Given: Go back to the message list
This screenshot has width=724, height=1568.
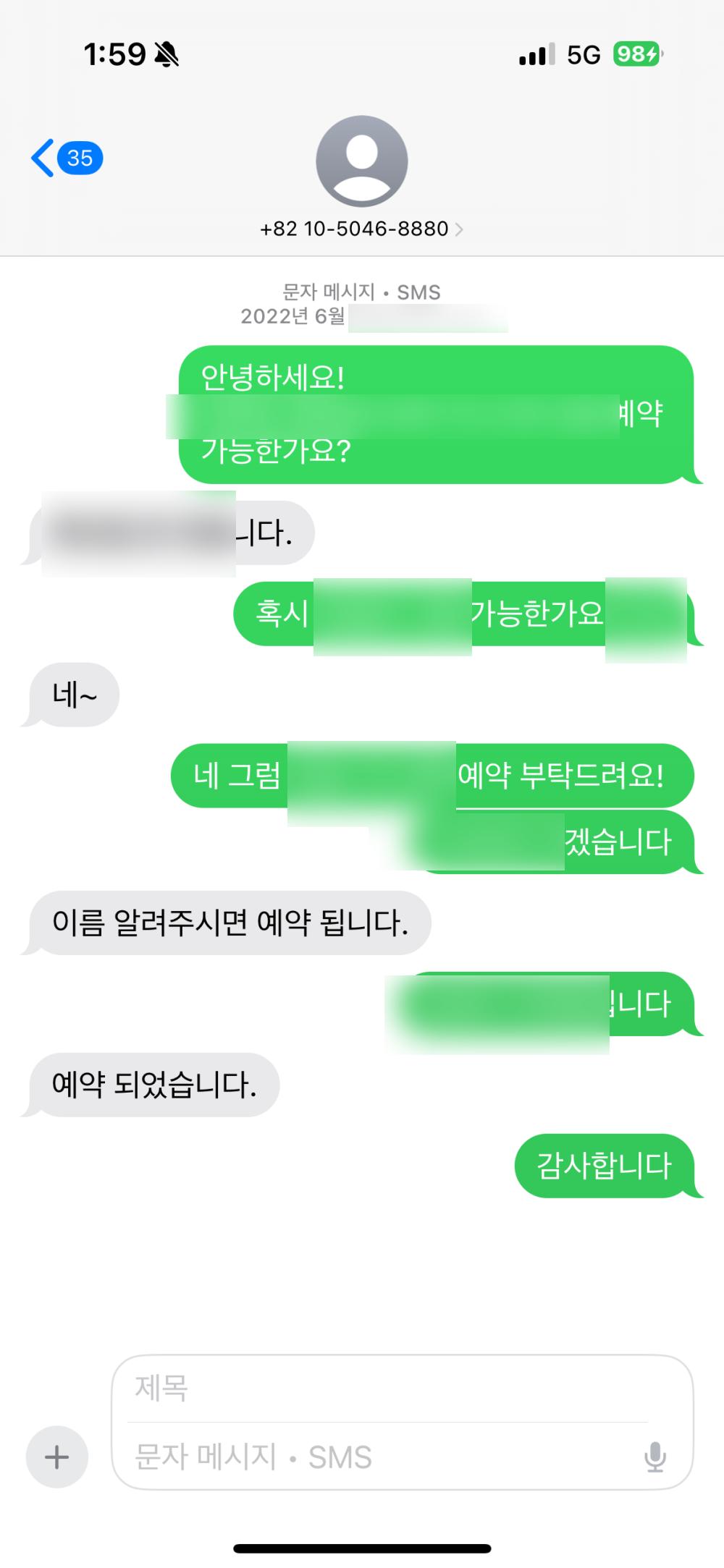Looking at the screenshot, I should click(64, 158).
